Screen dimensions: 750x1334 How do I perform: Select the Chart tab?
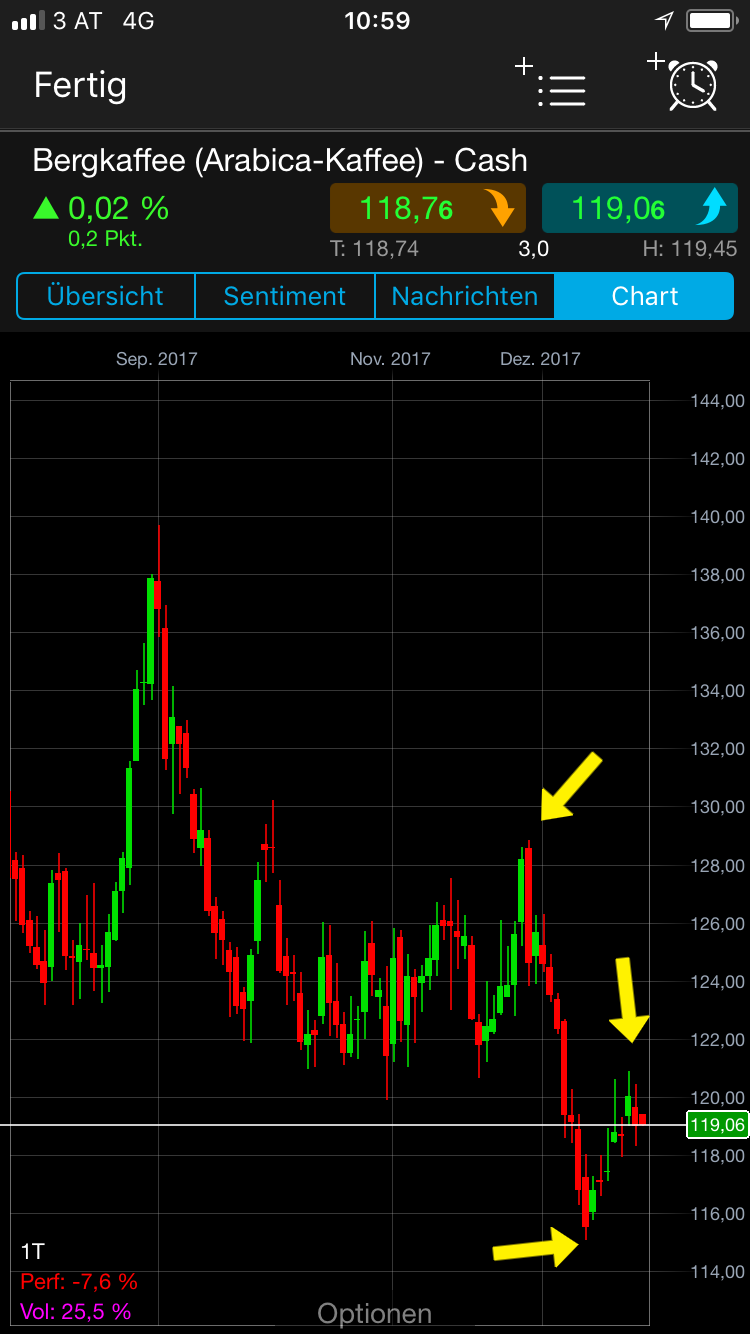(x=644, y=296)
